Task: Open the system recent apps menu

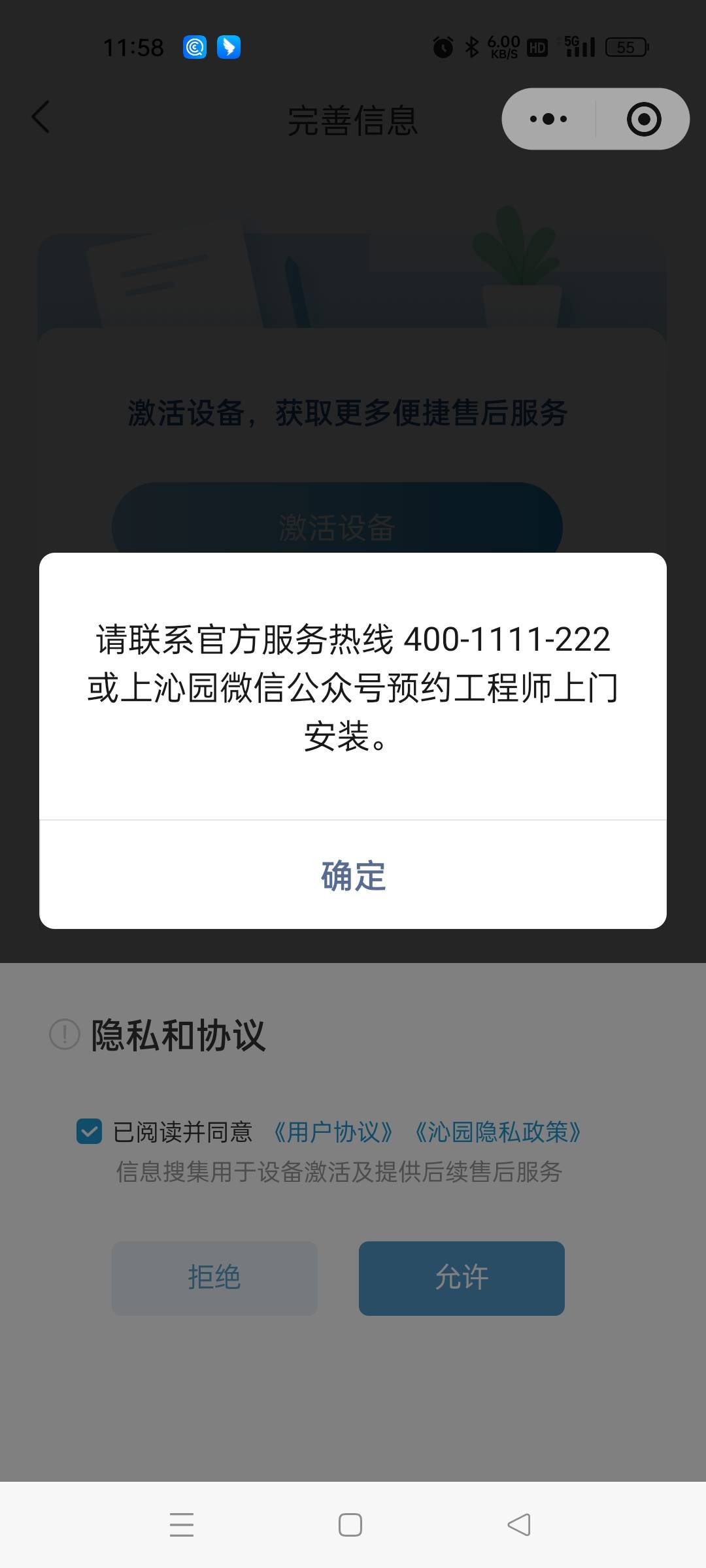Action: tap(182, 1525)
